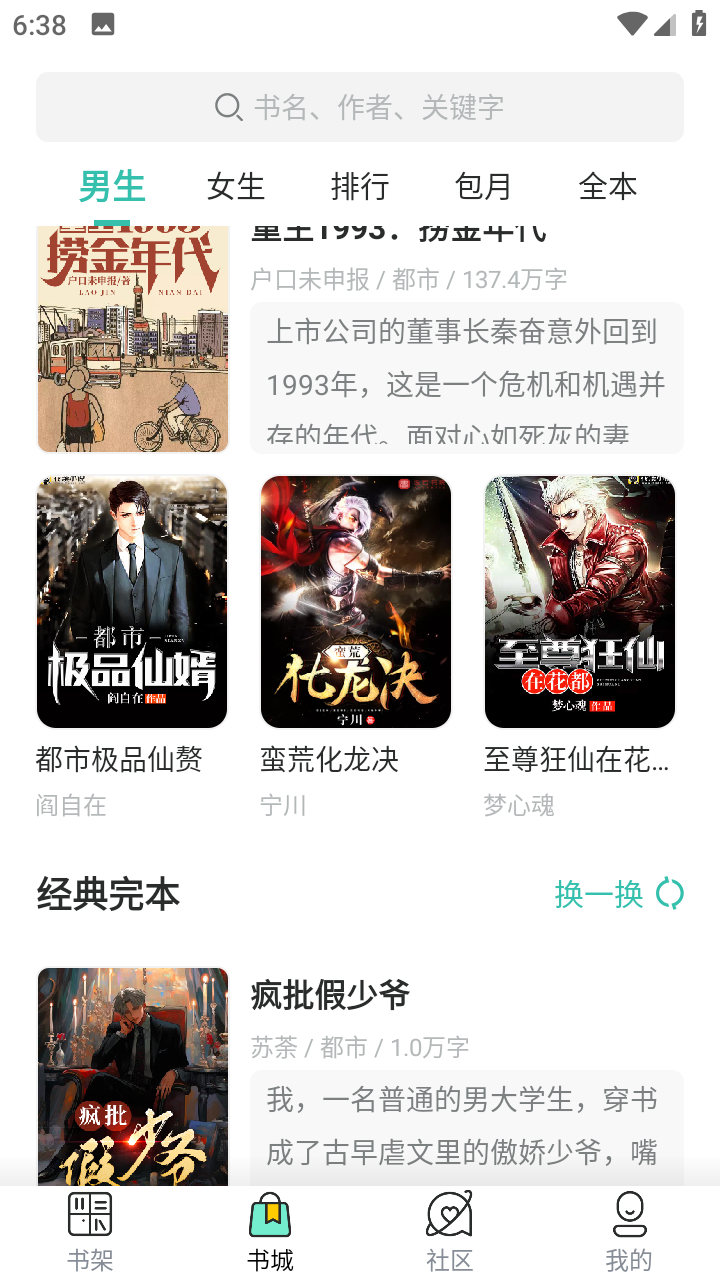
Task: View the book 蛮荒化龙决
Action: (356, 602)
